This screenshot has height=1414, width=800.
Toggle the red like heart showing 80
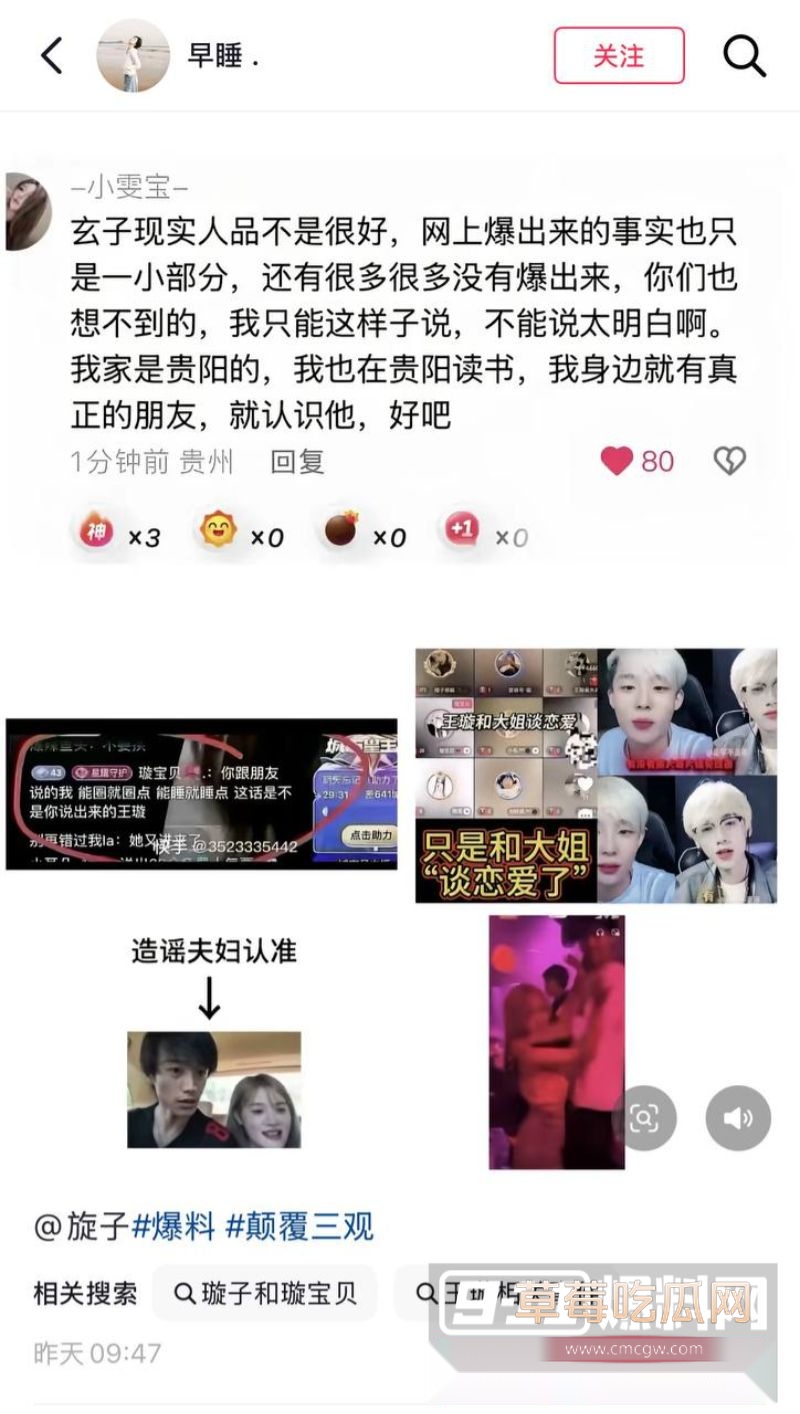point(616,461)
